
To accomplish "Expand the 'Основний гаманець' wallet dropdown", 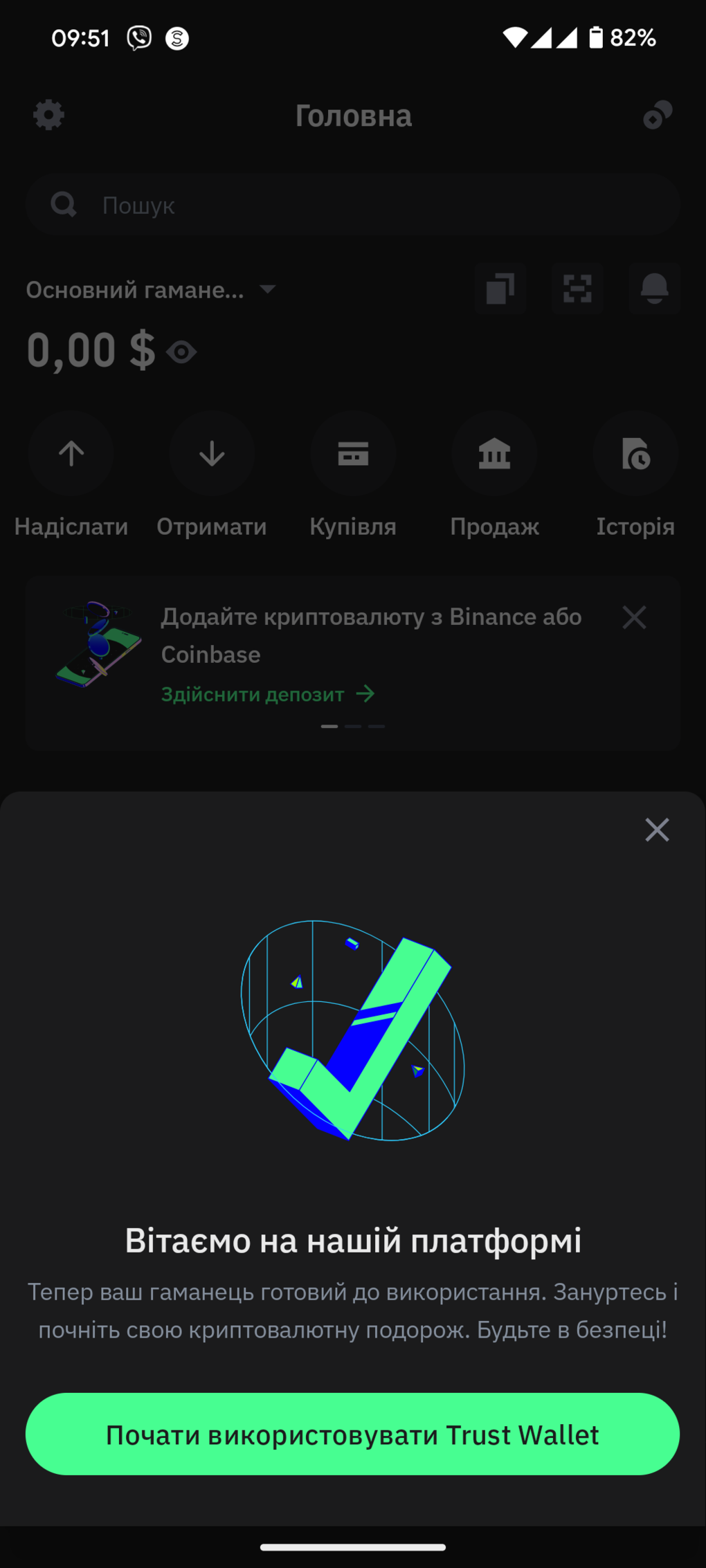I will pos(267,289).
